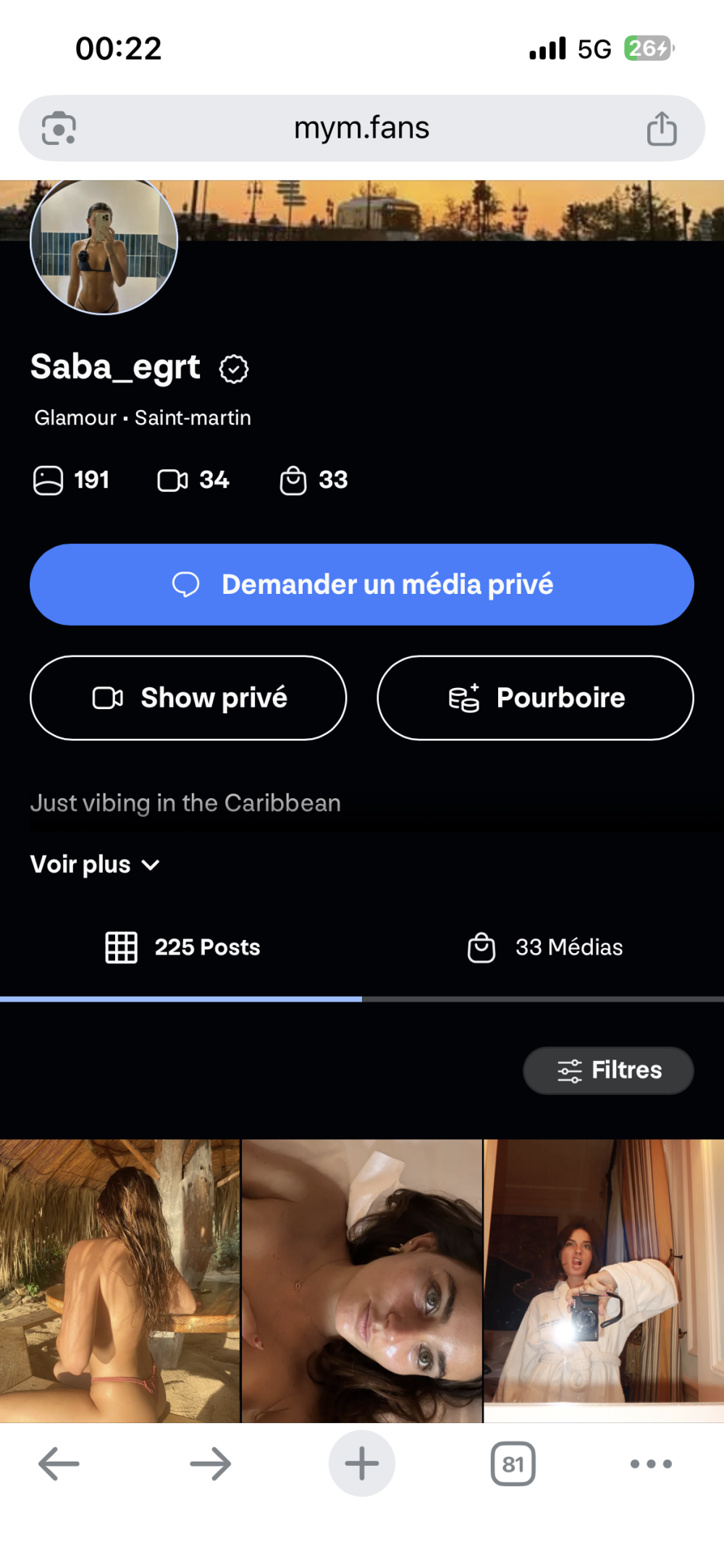
Task: Share this page from the address bar
Action: point(661,129)
